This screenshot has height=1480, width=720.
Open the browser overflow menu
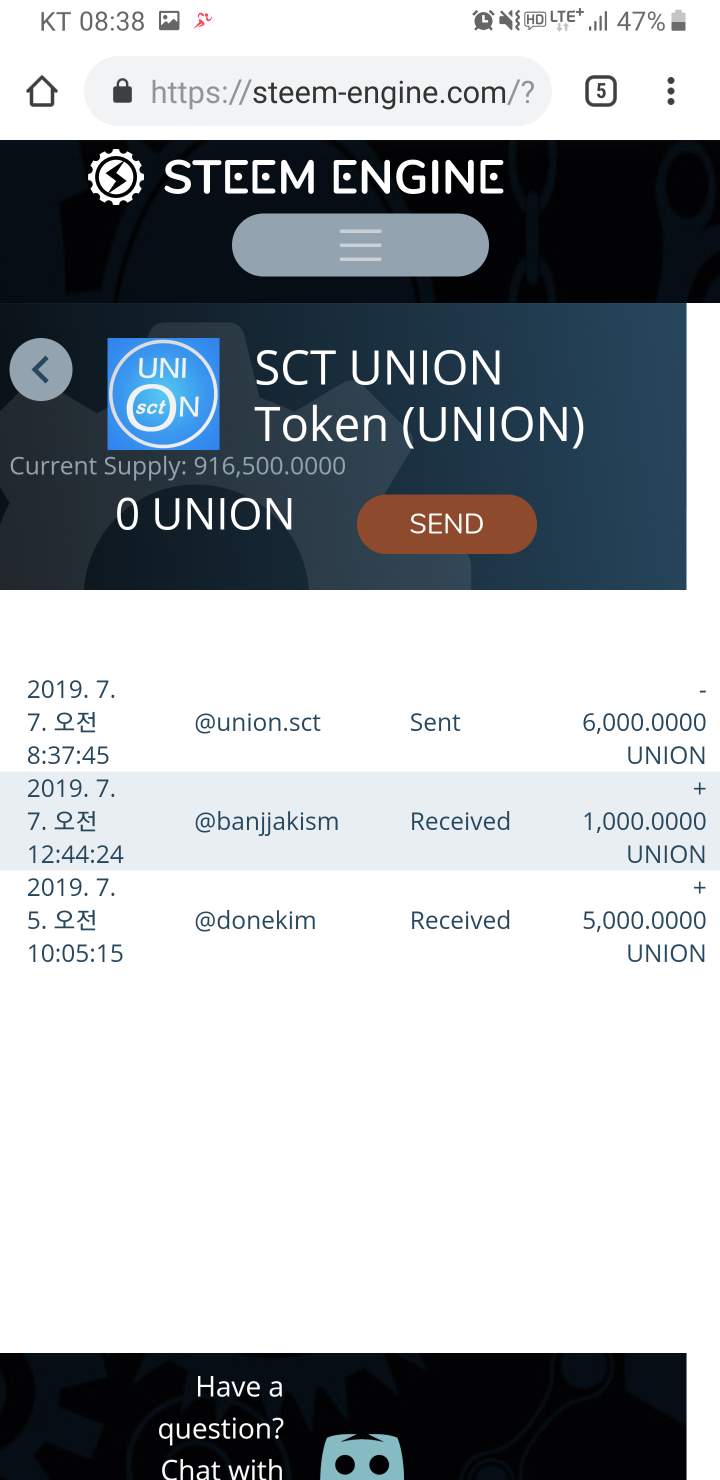[x=670, y=92]
